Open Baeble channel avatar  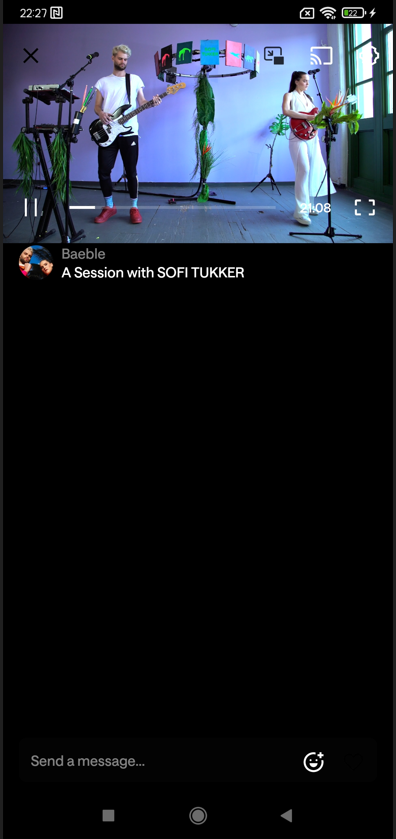(36, 263)
